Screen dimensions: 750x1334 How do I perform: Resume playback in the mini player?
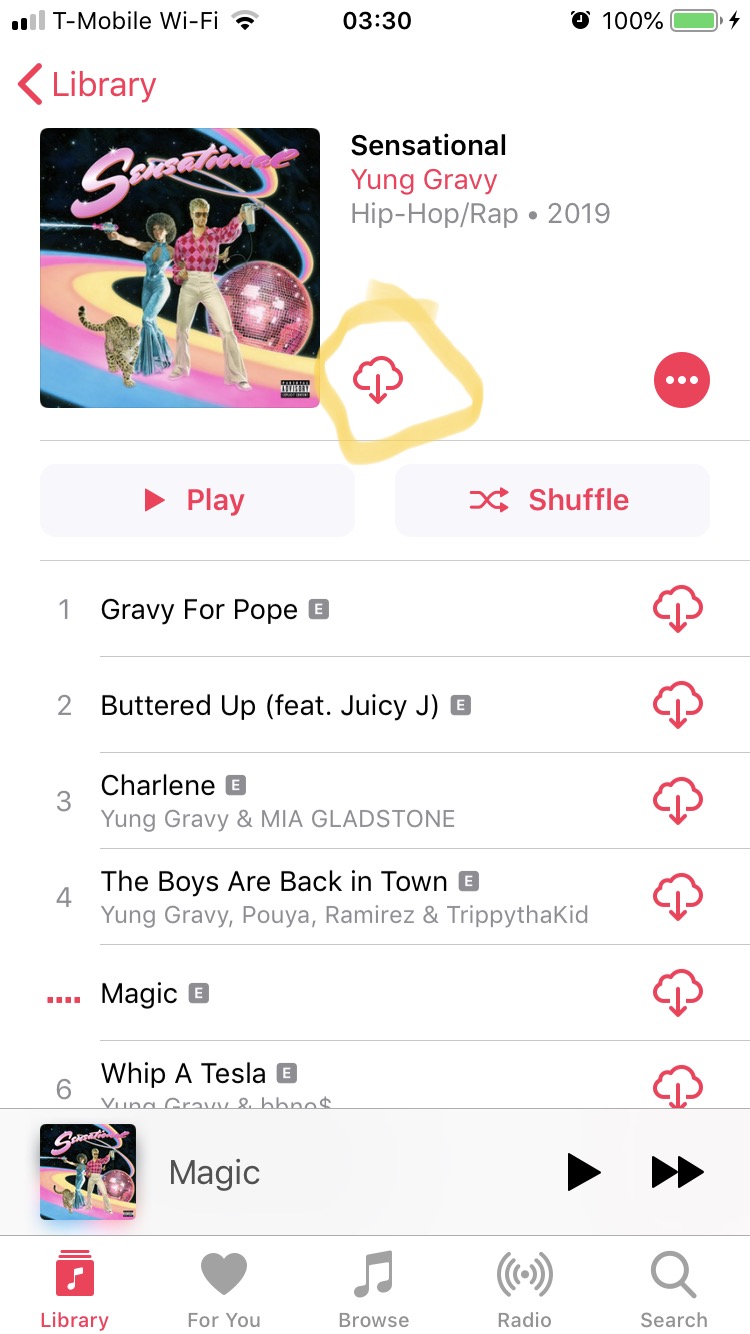tap(584, 1172)
